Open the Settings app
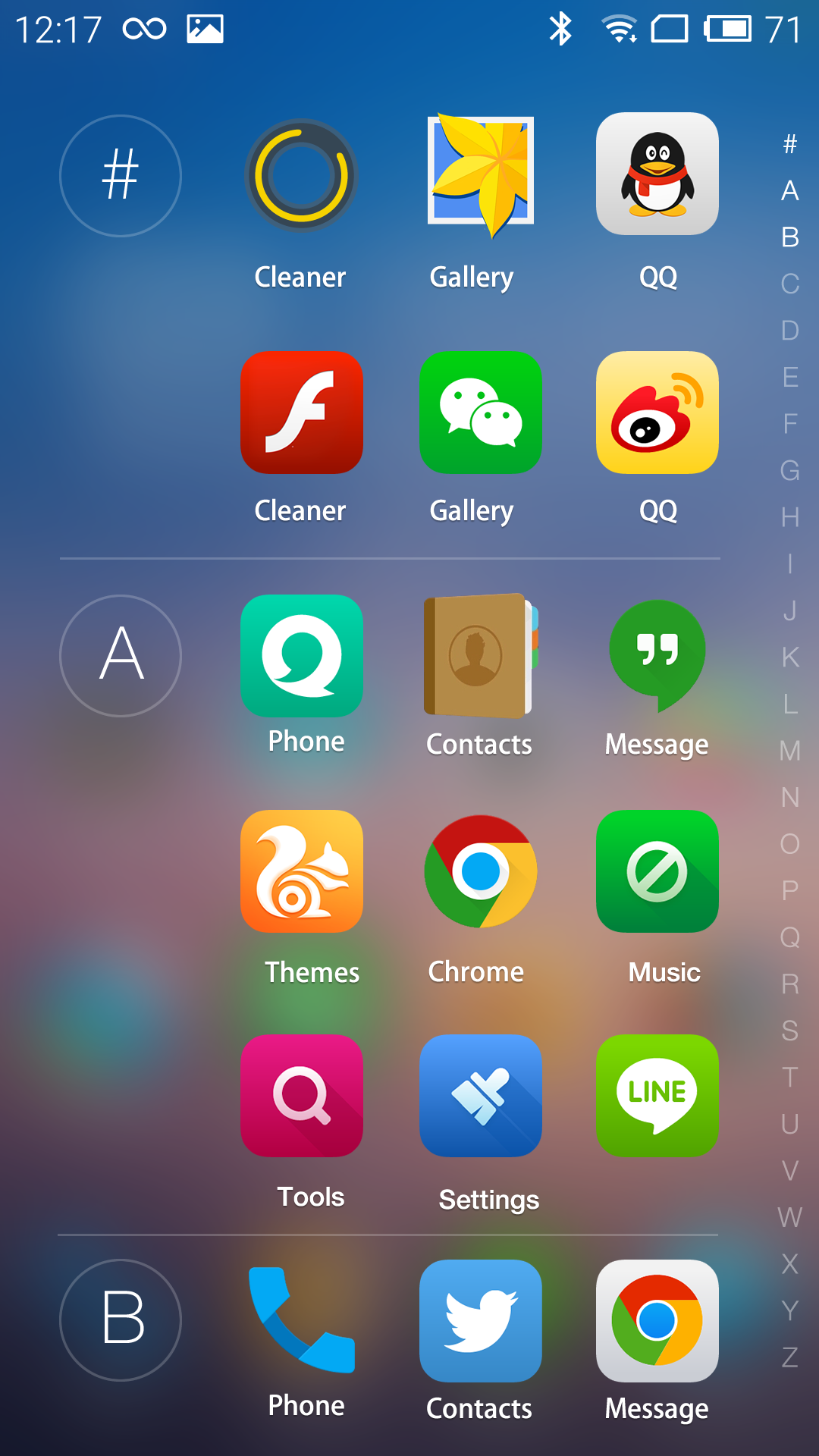 pos(481,1096)
